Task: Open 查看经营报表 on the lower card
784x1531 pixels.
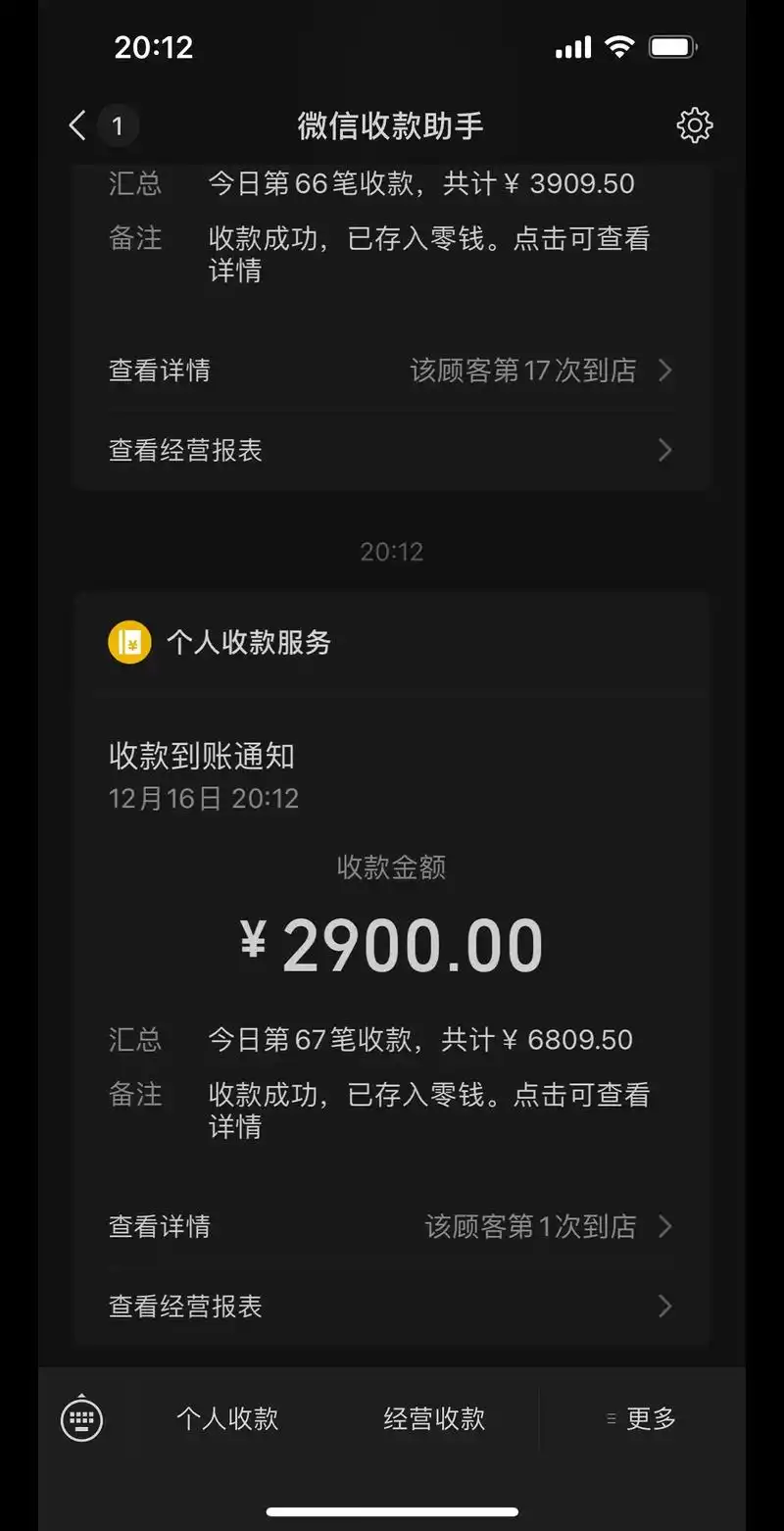Action: (186, 1306)
